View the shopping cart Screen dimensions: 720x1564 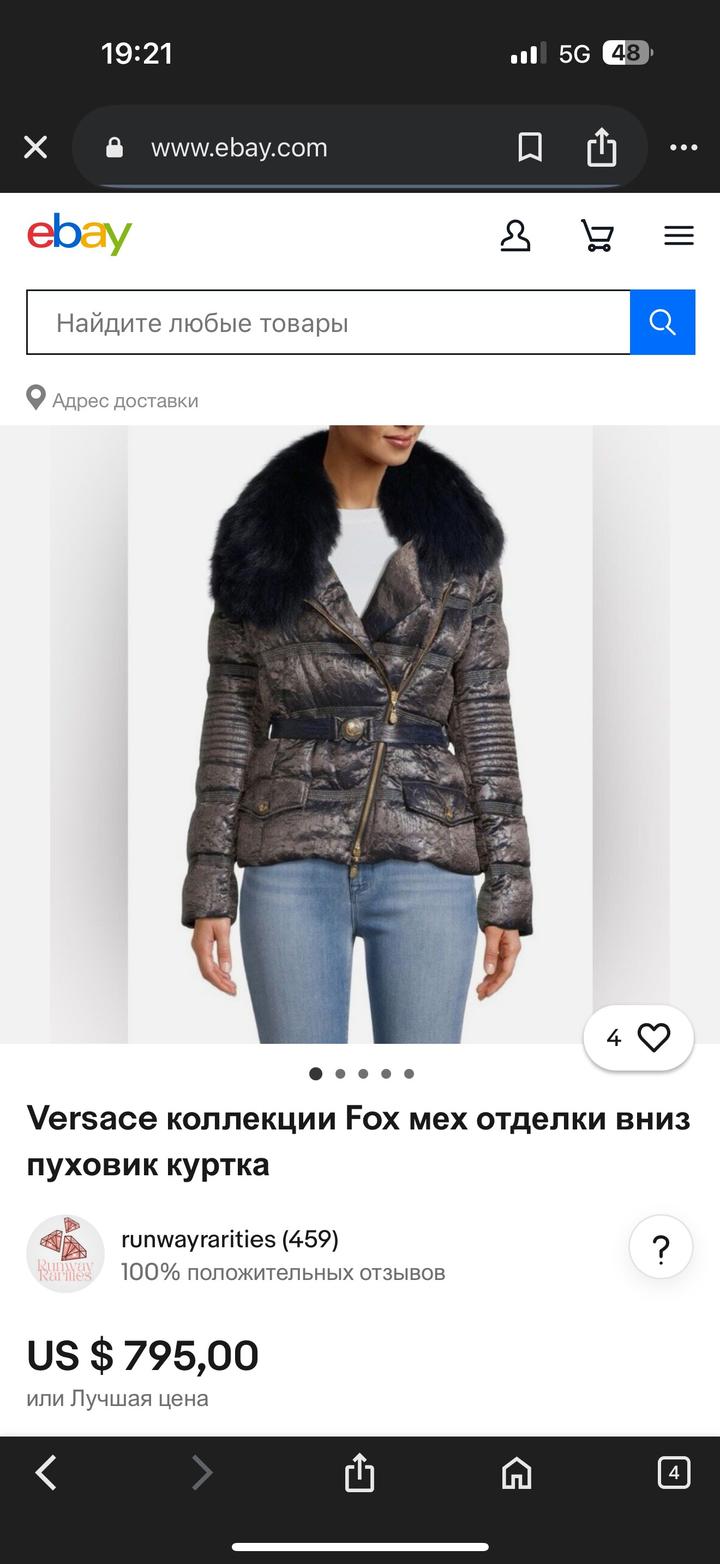[x=597, y=236]
